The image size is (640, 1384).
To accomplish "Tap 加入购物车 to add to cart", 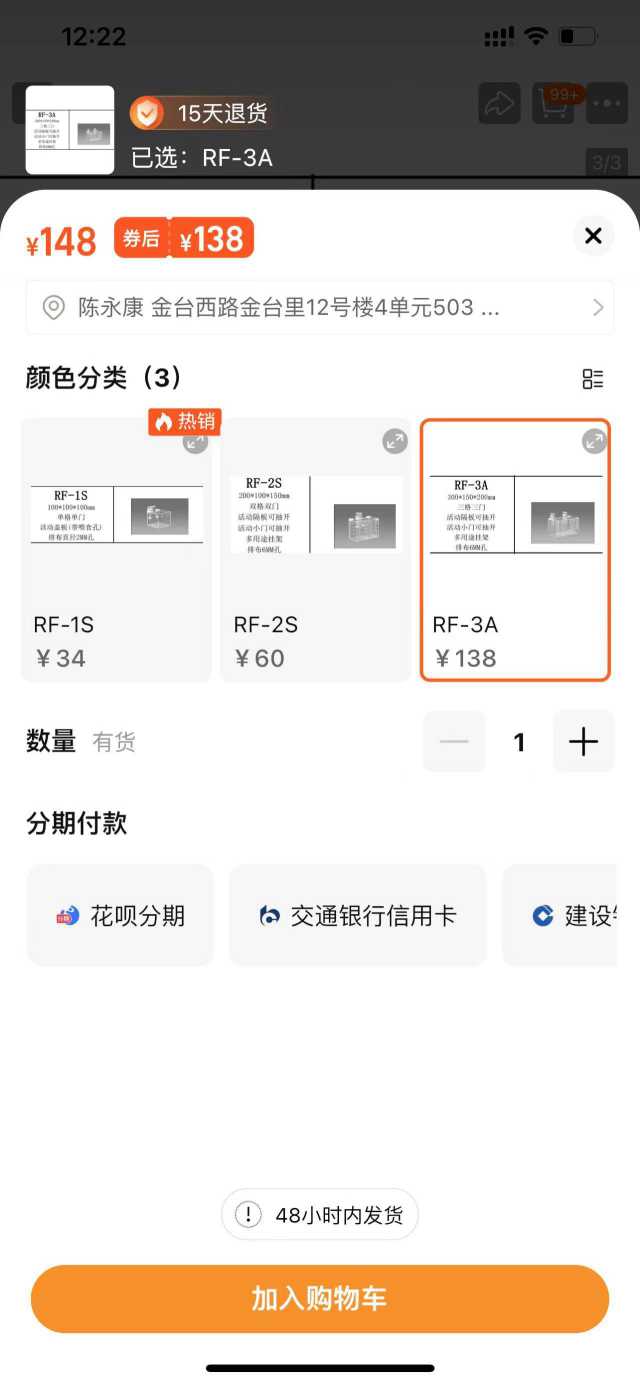I will click(320, 1299).
